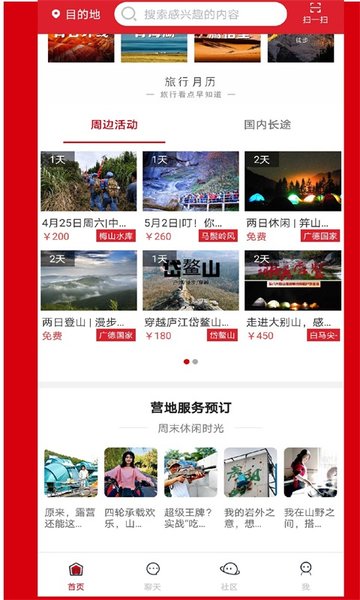Image resolution: width=360 pixels, height=600 pixels.
Task: Open the 扫一扫 scanner
Action: 315,13
